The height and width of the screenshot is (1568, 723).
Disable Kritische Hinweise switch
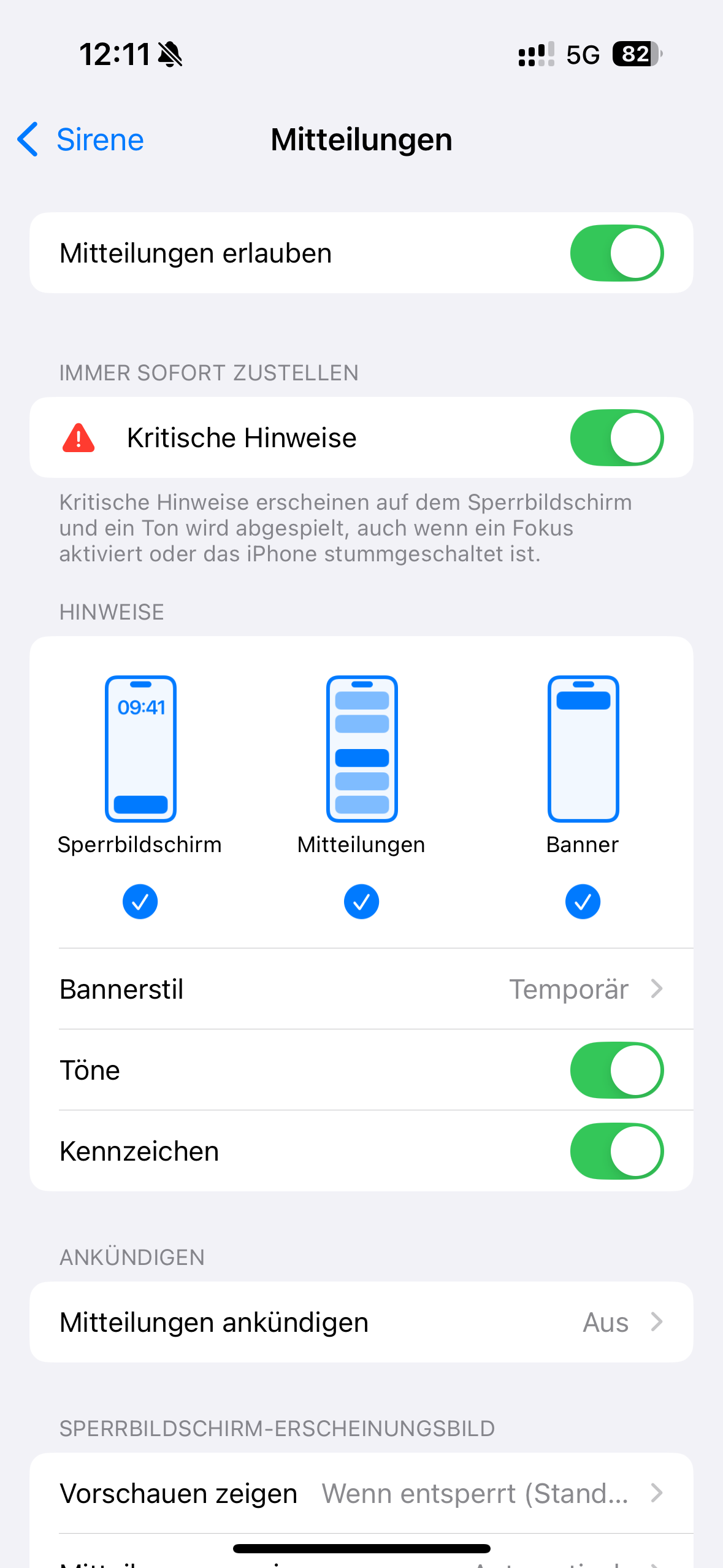click(616, 437)
